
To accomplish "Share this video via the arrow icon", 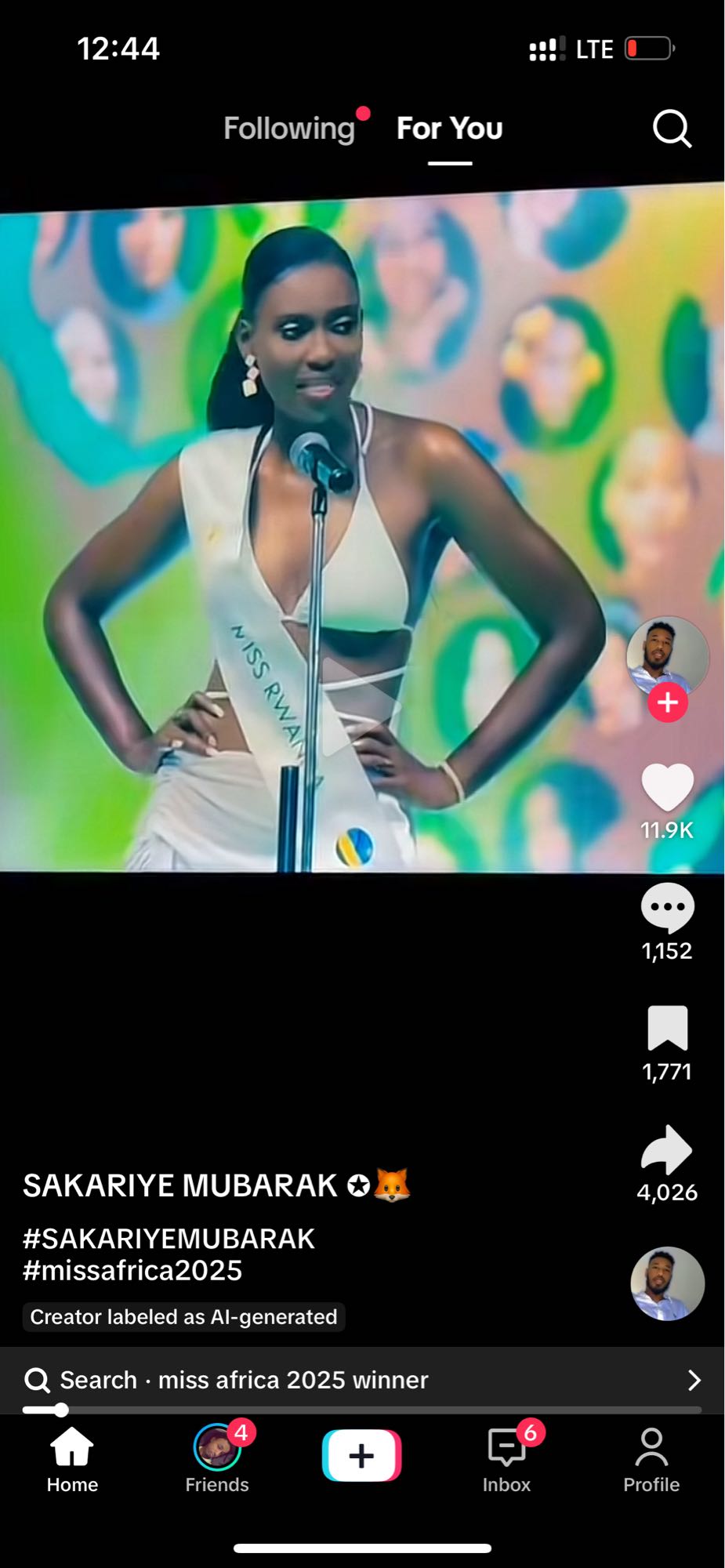I will tap(667, 1149).
